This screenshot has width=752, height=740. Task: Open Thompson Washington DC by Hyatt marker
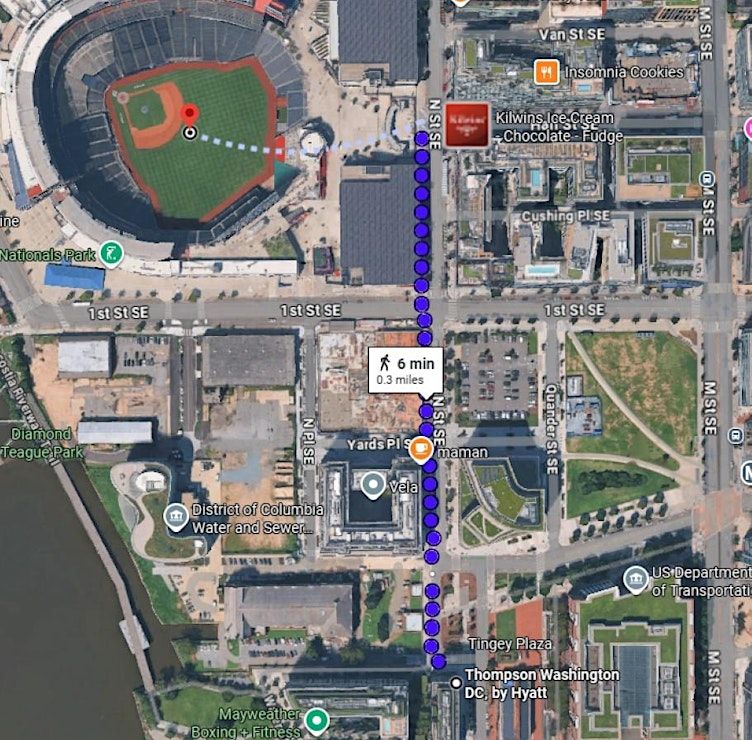456,683
